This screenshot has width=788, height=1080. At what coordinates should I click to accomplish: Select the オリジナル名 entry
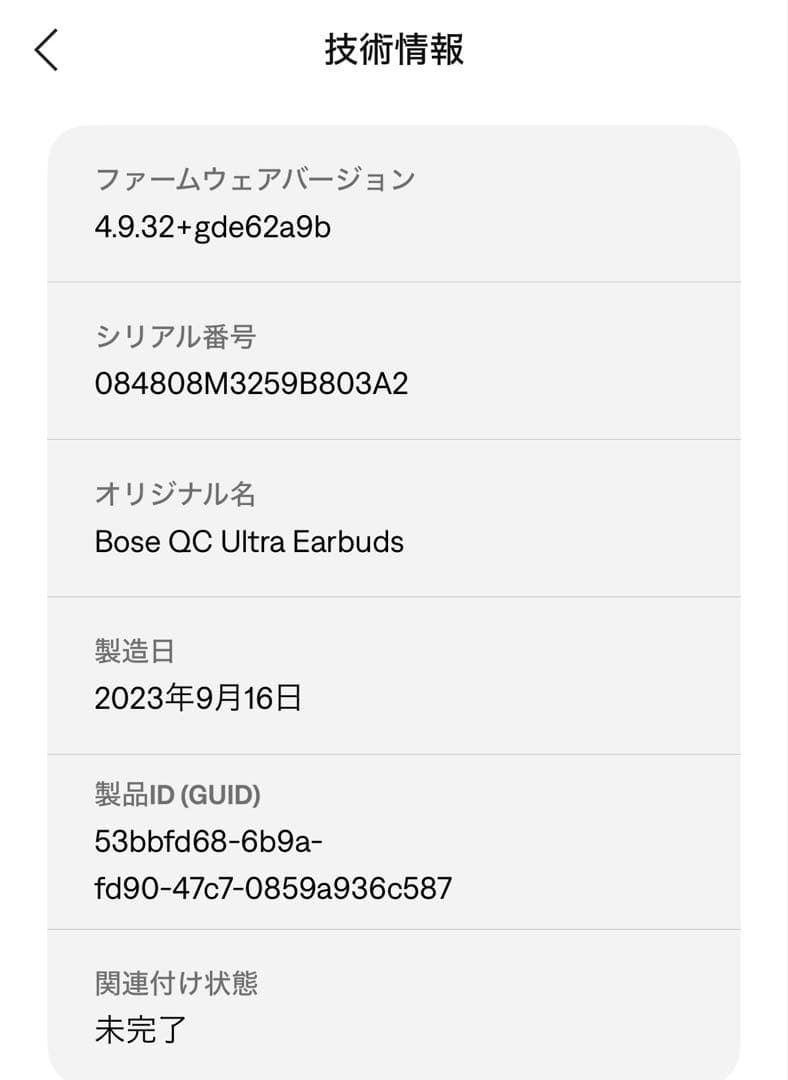(x=394, y=517)
